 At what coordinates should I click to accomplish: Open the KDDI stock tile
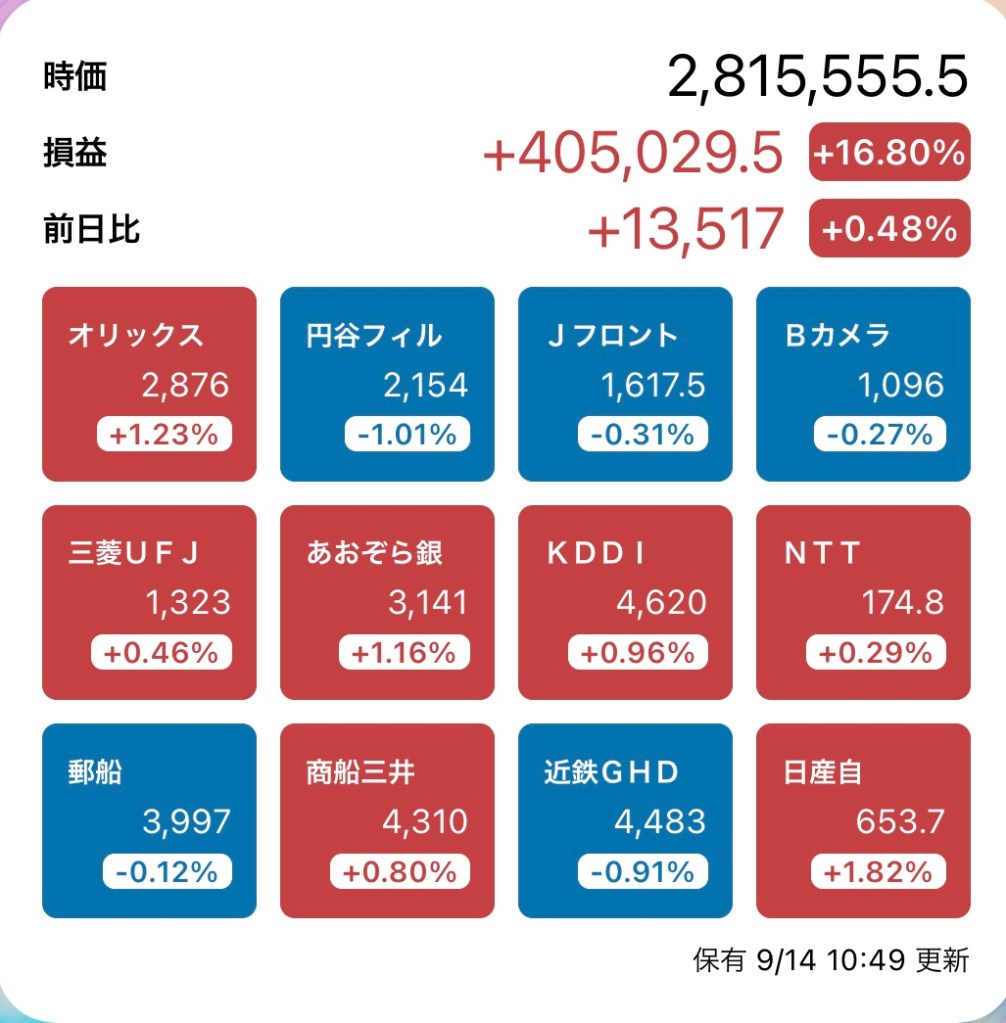(625, 602)
